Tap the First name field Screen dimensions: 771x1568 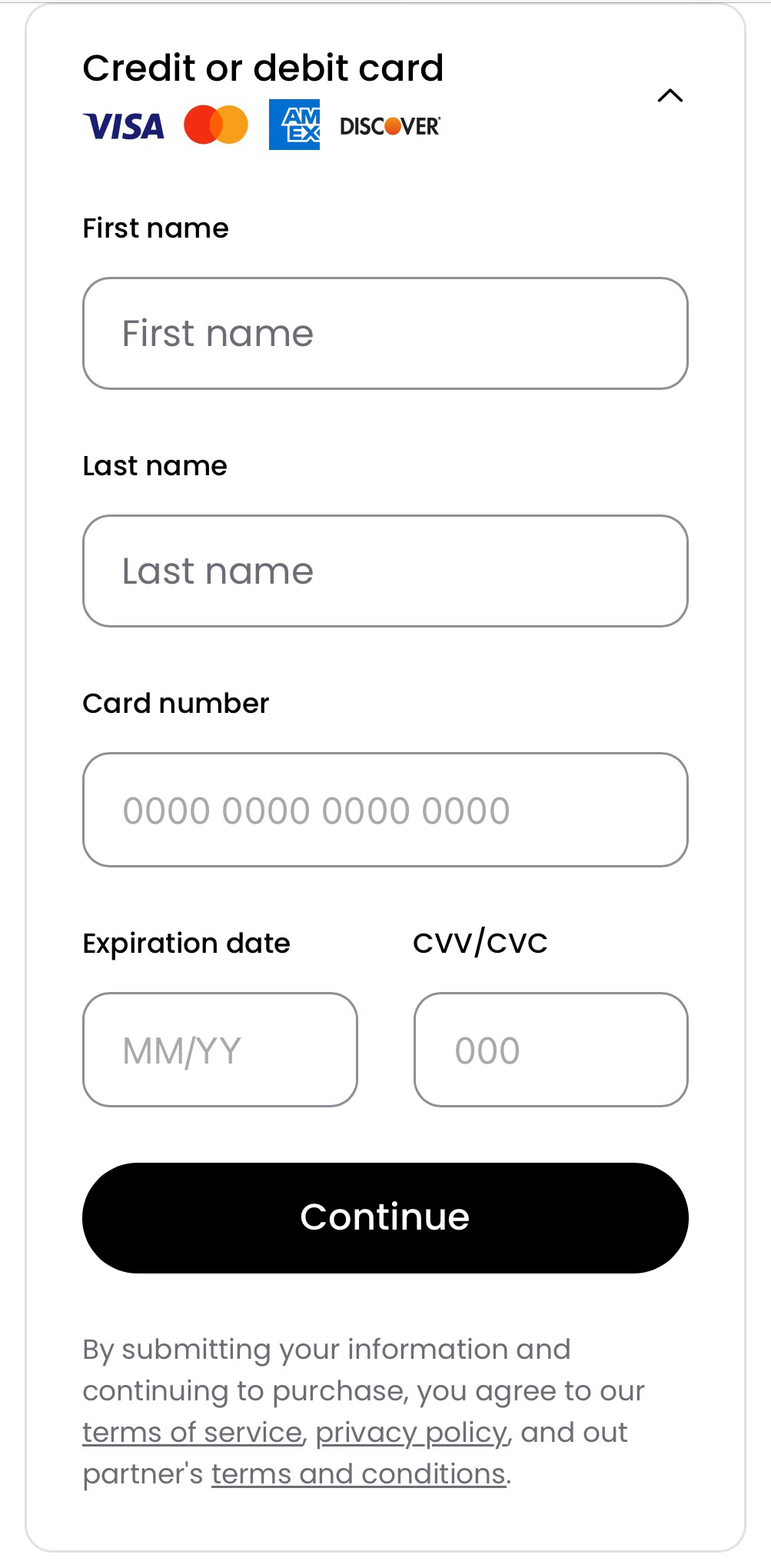(385, 334)
